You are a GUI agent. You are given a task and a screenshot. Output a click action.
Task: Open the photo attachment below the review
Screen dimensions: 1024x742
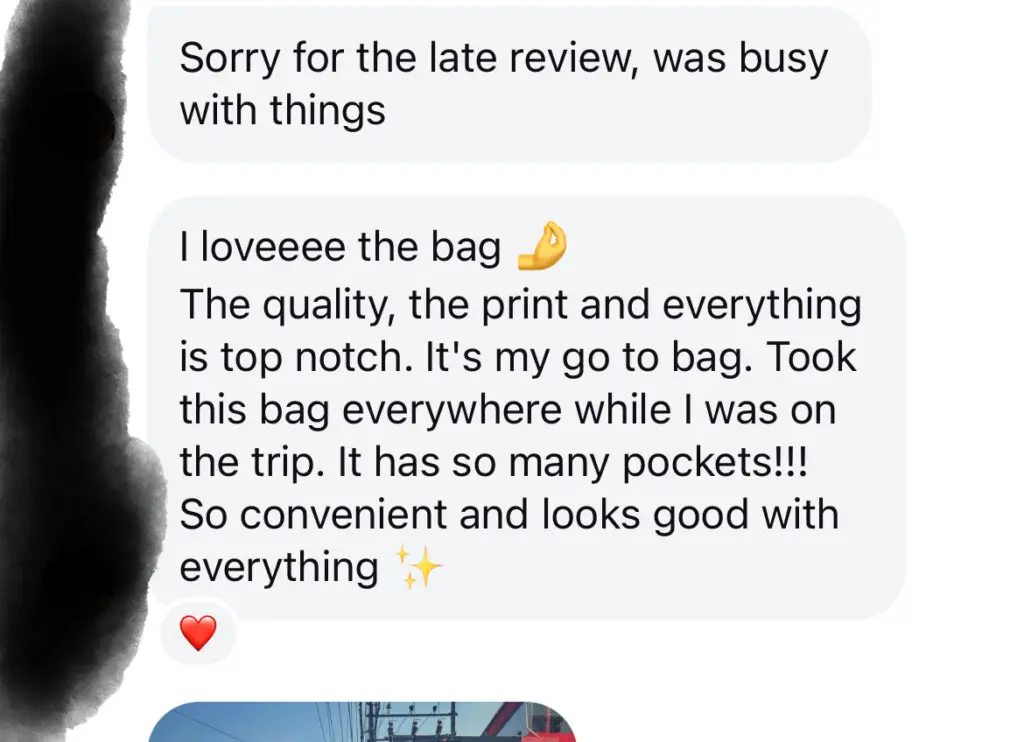(362, 722)
